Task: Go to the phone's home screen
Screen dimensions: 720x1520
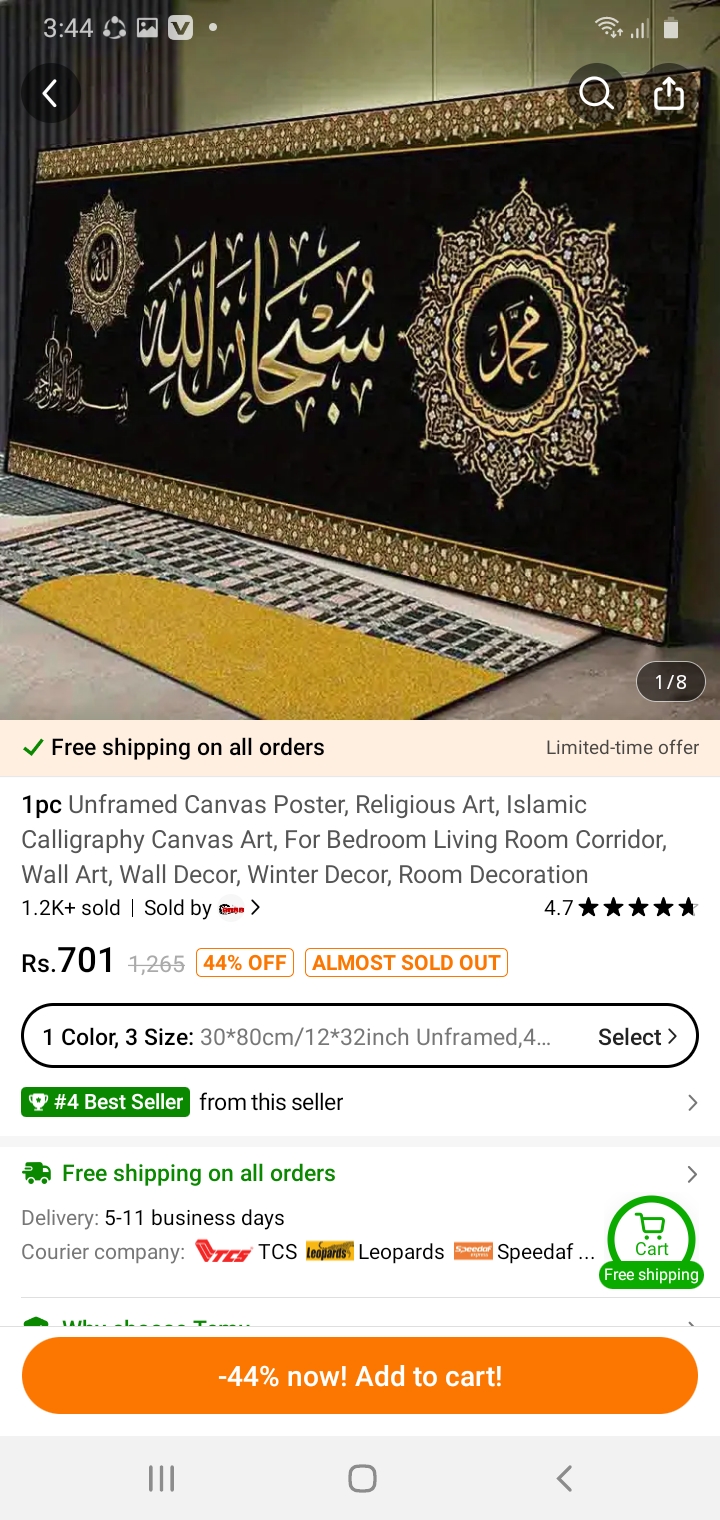Action: [x=362, y=1478]
